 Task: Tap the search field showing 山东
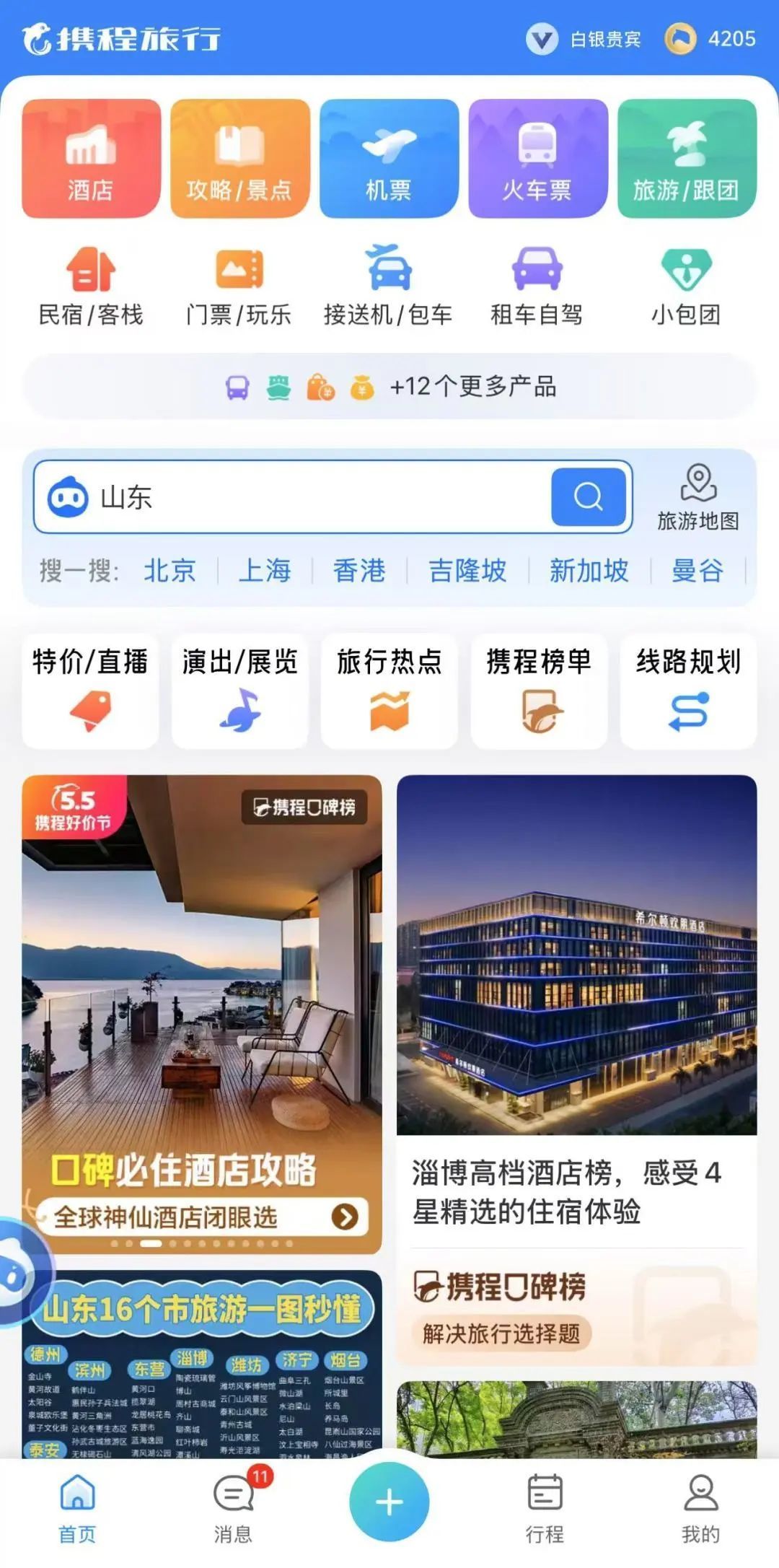coord(317,497)
